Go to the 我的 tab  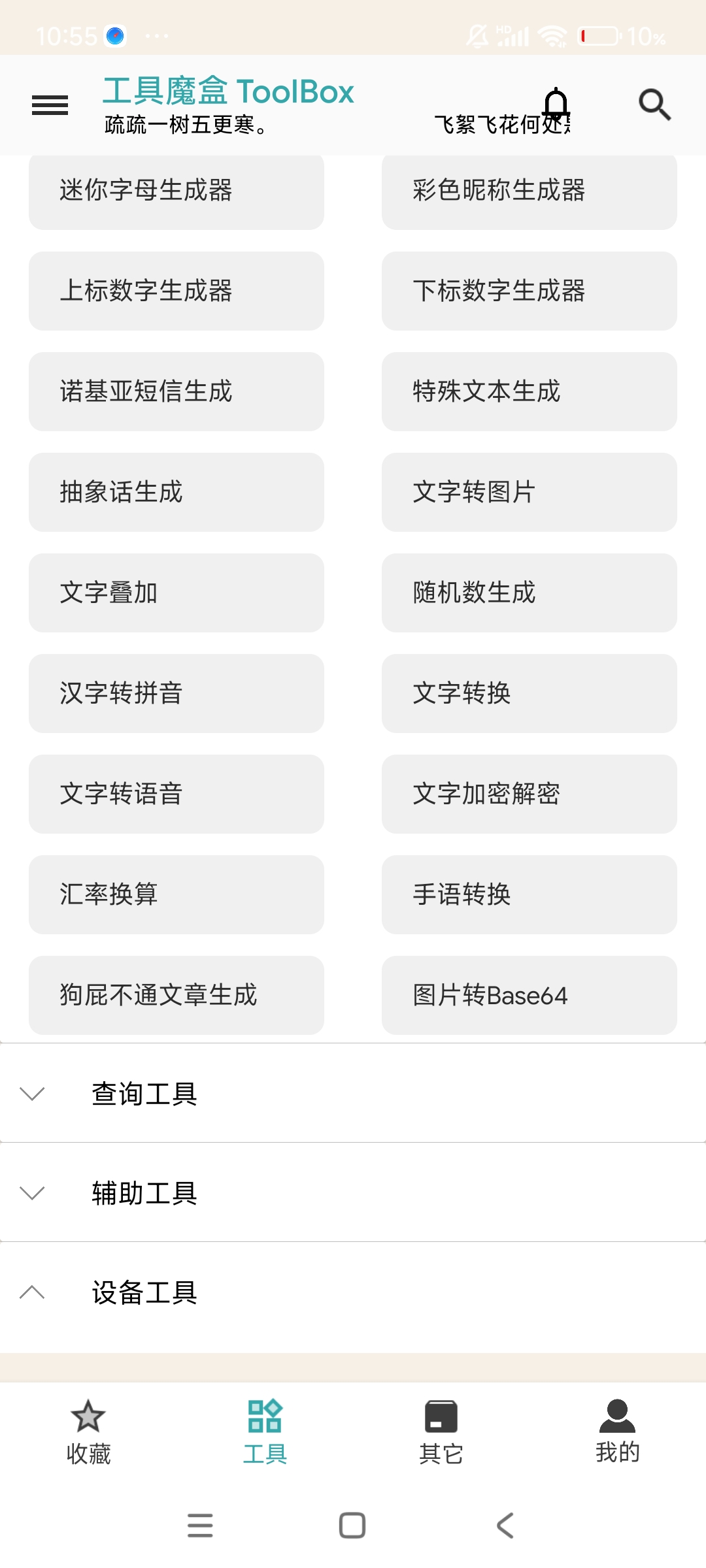[x=617, y=1431]
